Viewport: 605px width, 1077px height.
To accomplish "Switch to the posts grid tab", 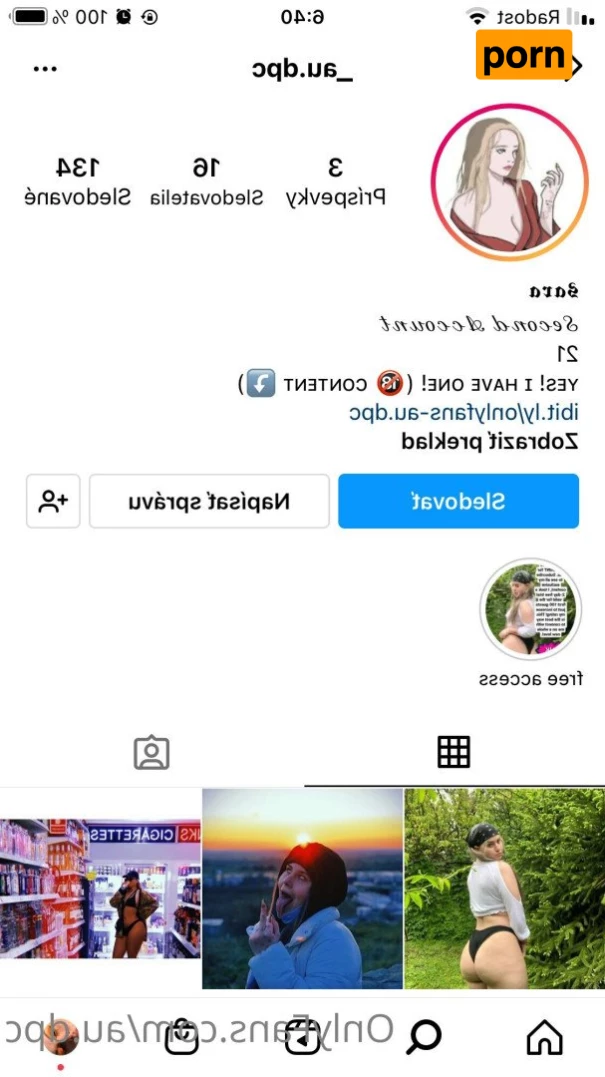I will [x=453, y=752].
